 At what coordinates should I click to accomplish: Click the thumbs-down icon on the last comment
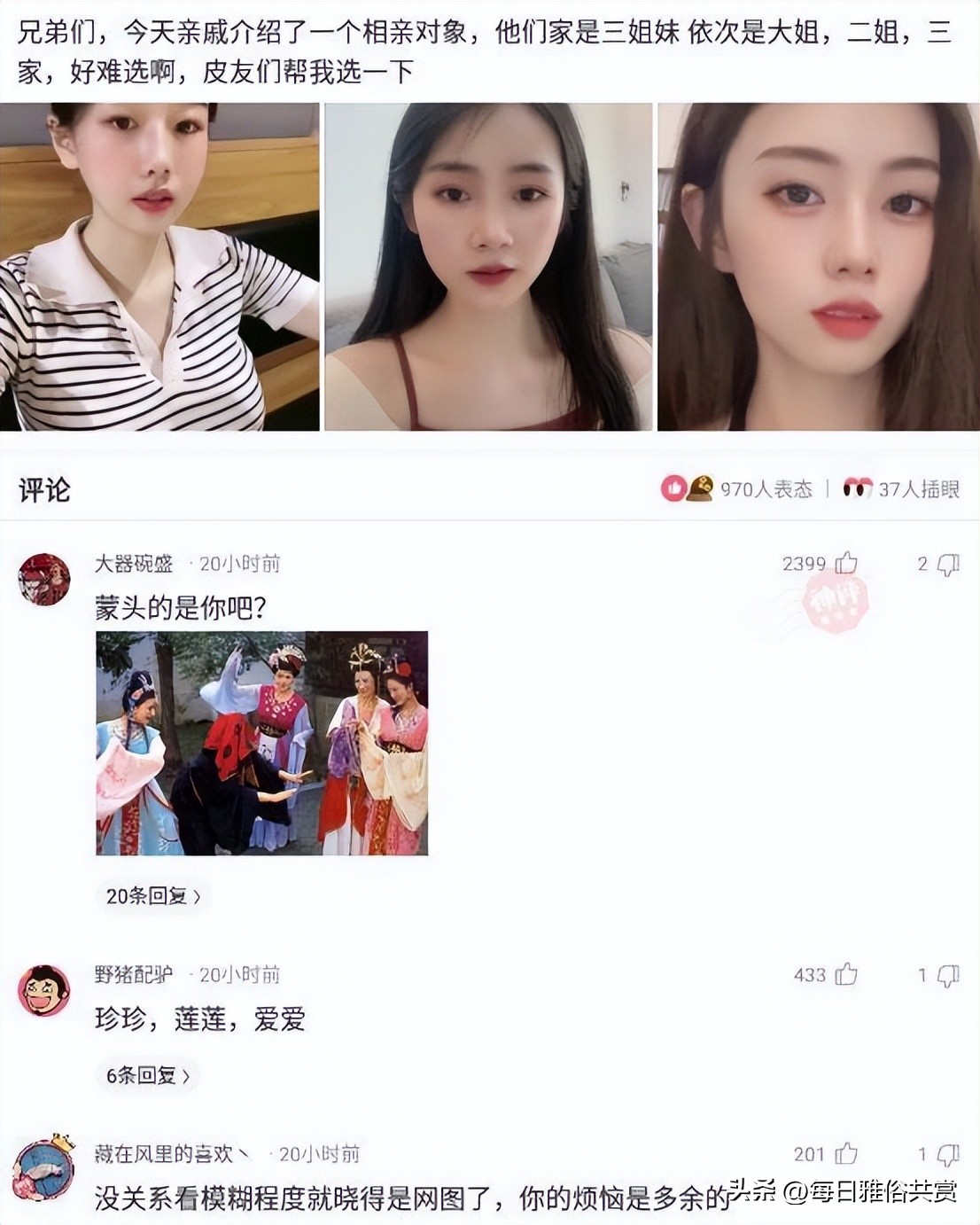[x=946, y=1153]
